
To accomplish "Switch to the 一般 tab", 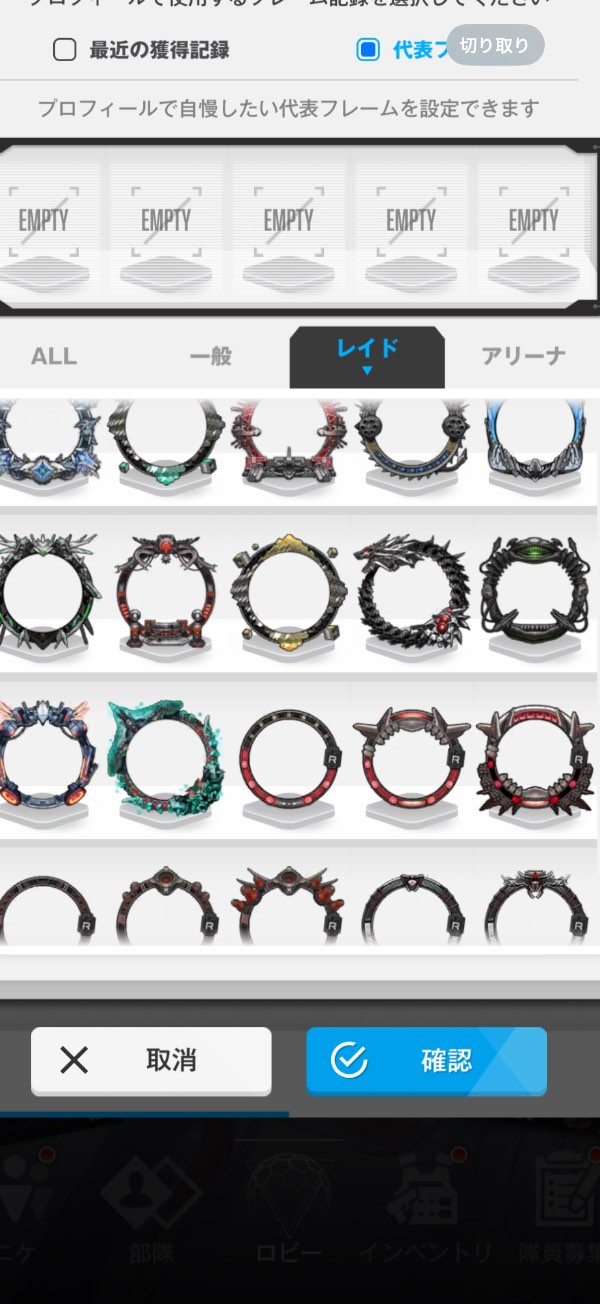I will tap(210, 356).
